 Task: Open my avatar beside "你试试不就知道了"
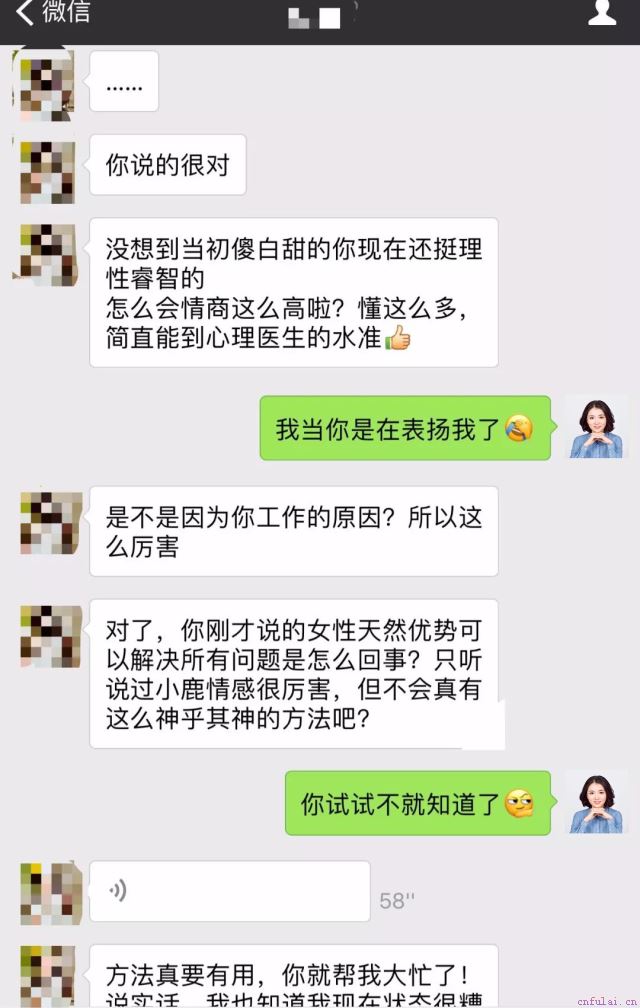(596, 802)
